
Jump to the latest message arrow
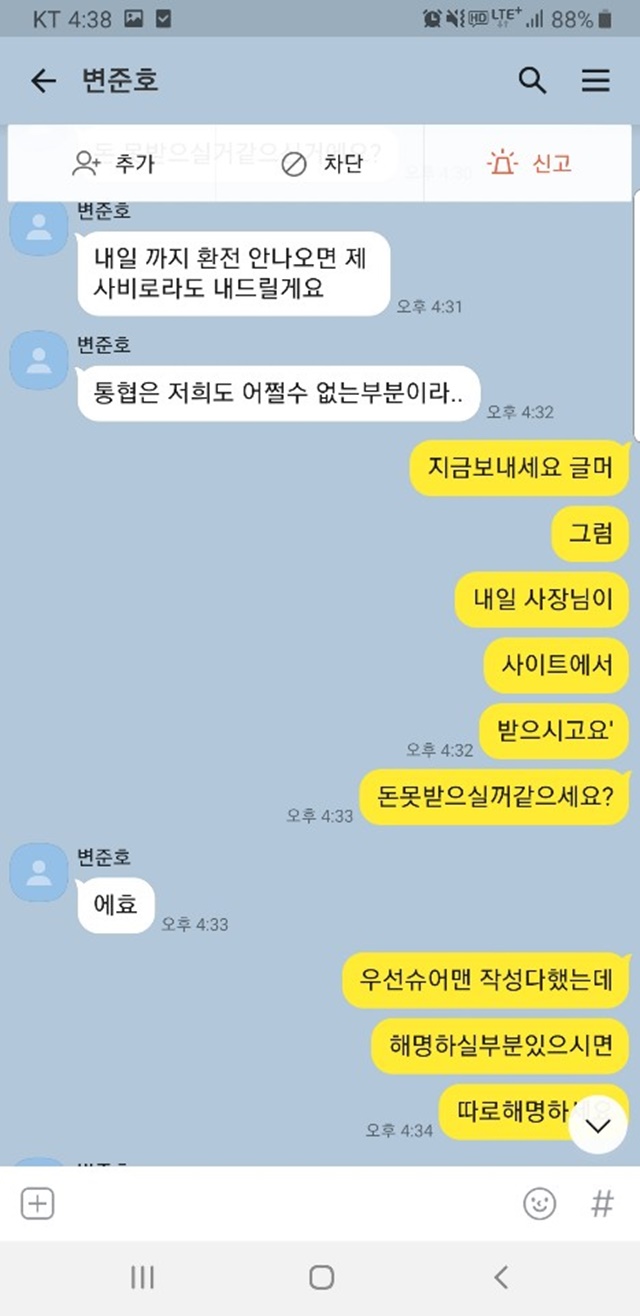coord(597,1125)
